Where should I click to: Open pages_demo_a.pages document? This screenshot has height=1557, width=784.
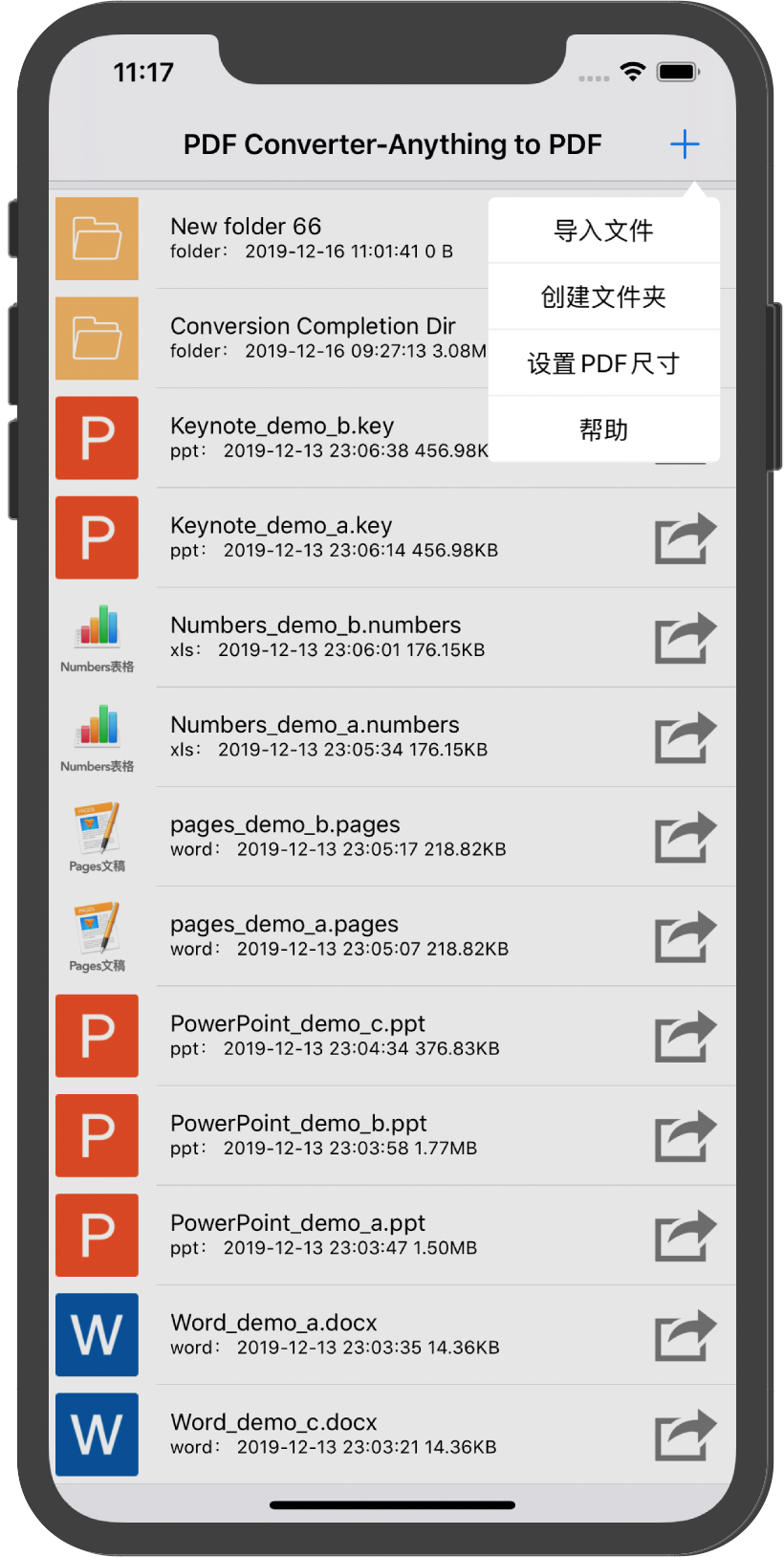point(392,935)
